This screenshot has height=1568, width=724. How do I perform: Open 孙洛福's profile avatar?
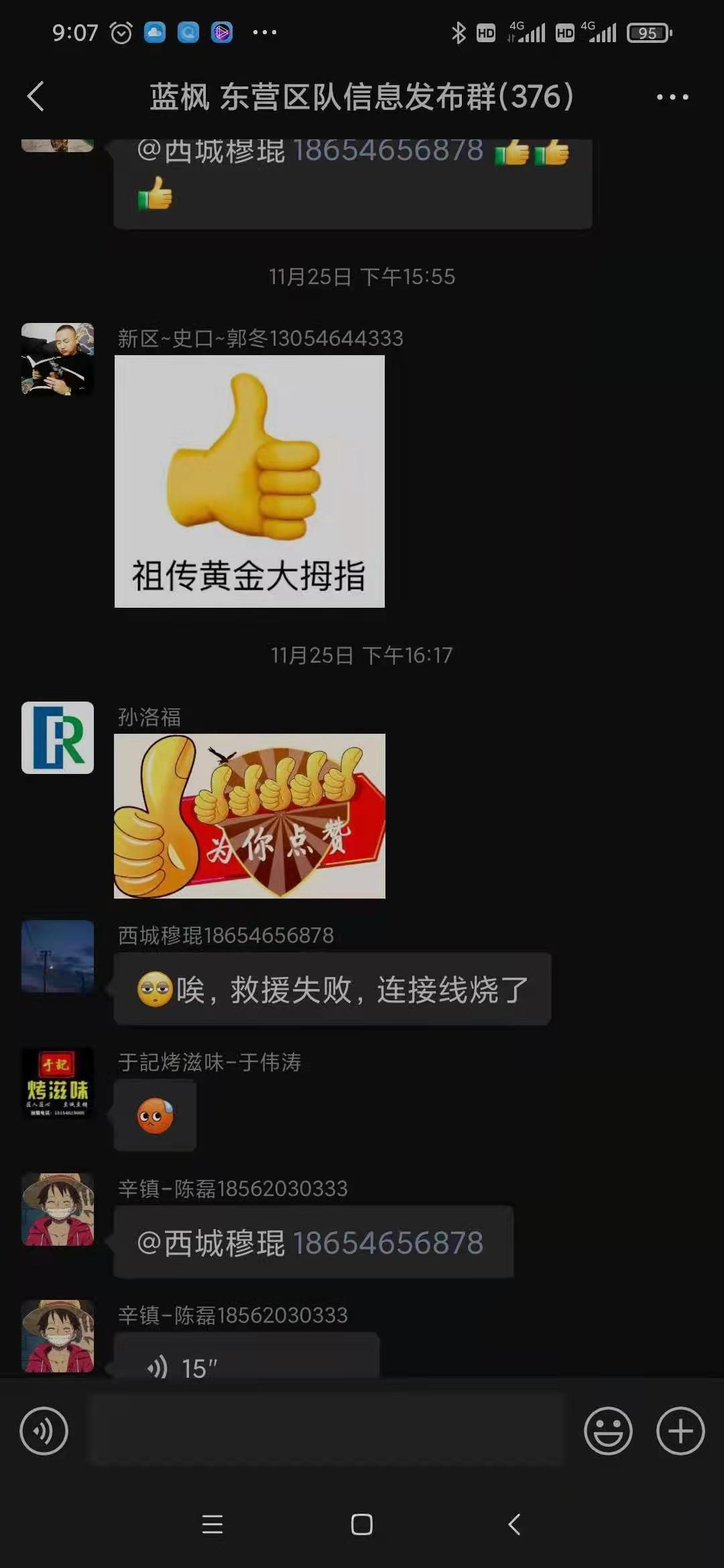58,738
